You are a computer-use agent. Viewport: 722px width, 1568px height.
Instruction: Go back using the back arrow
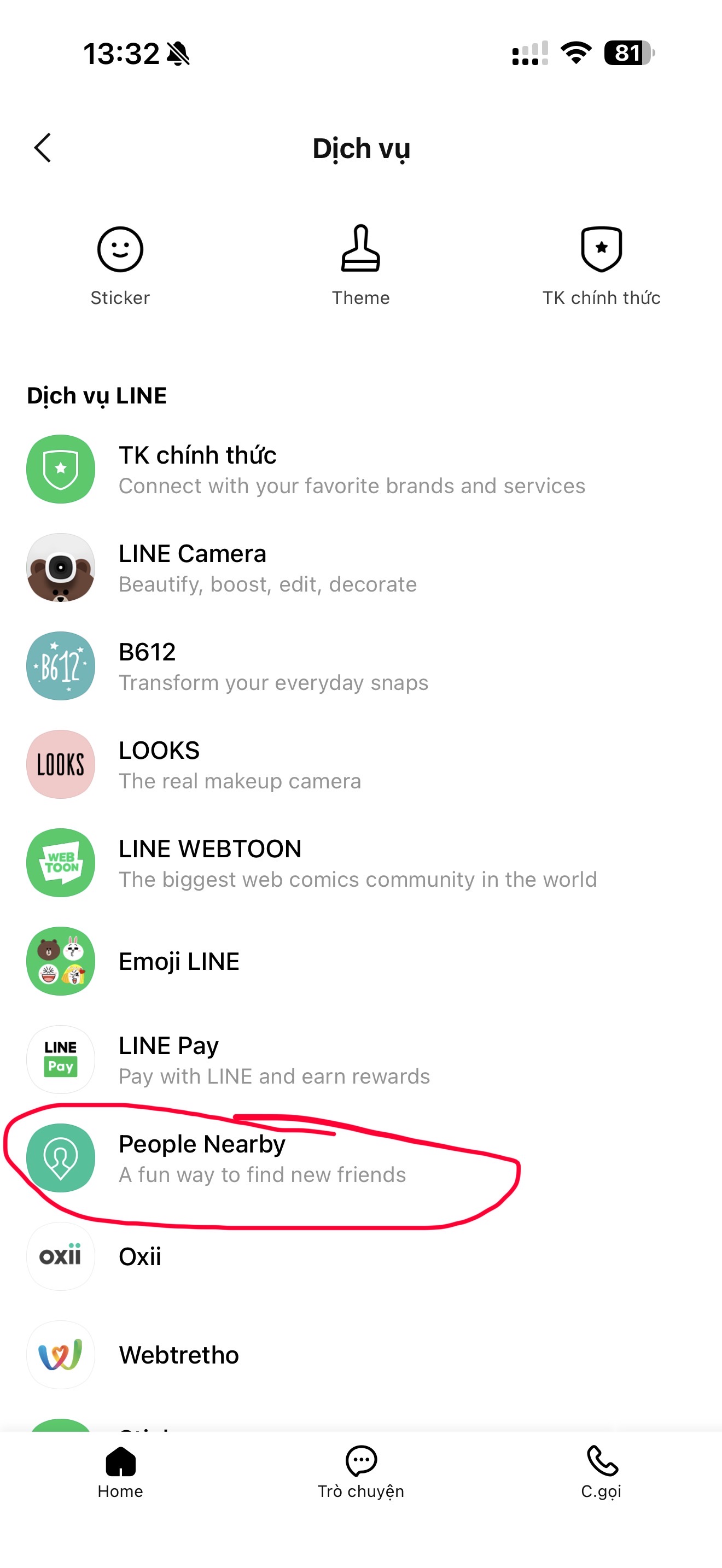(x=43, y=148)
